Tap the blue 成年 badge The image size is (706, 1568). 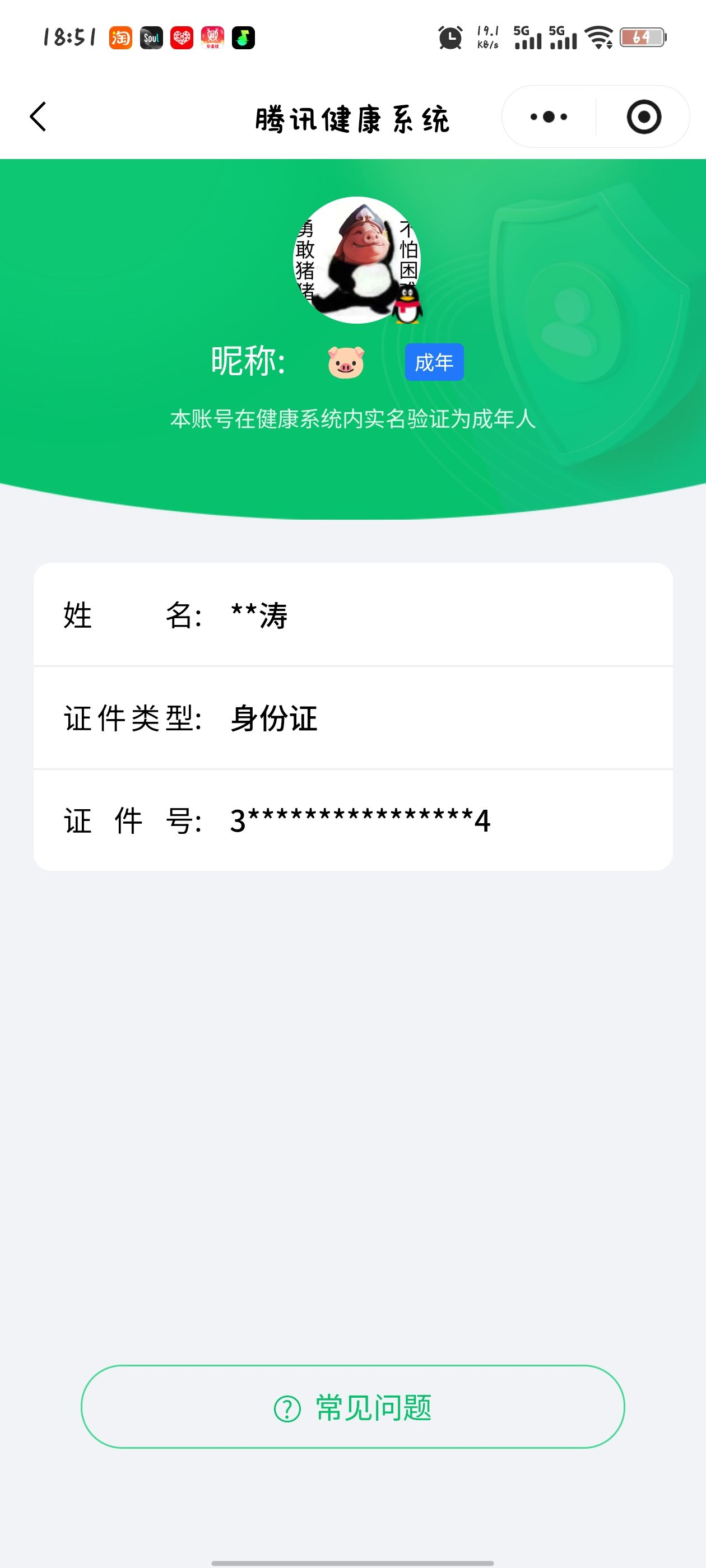click(x=434, y=362)
